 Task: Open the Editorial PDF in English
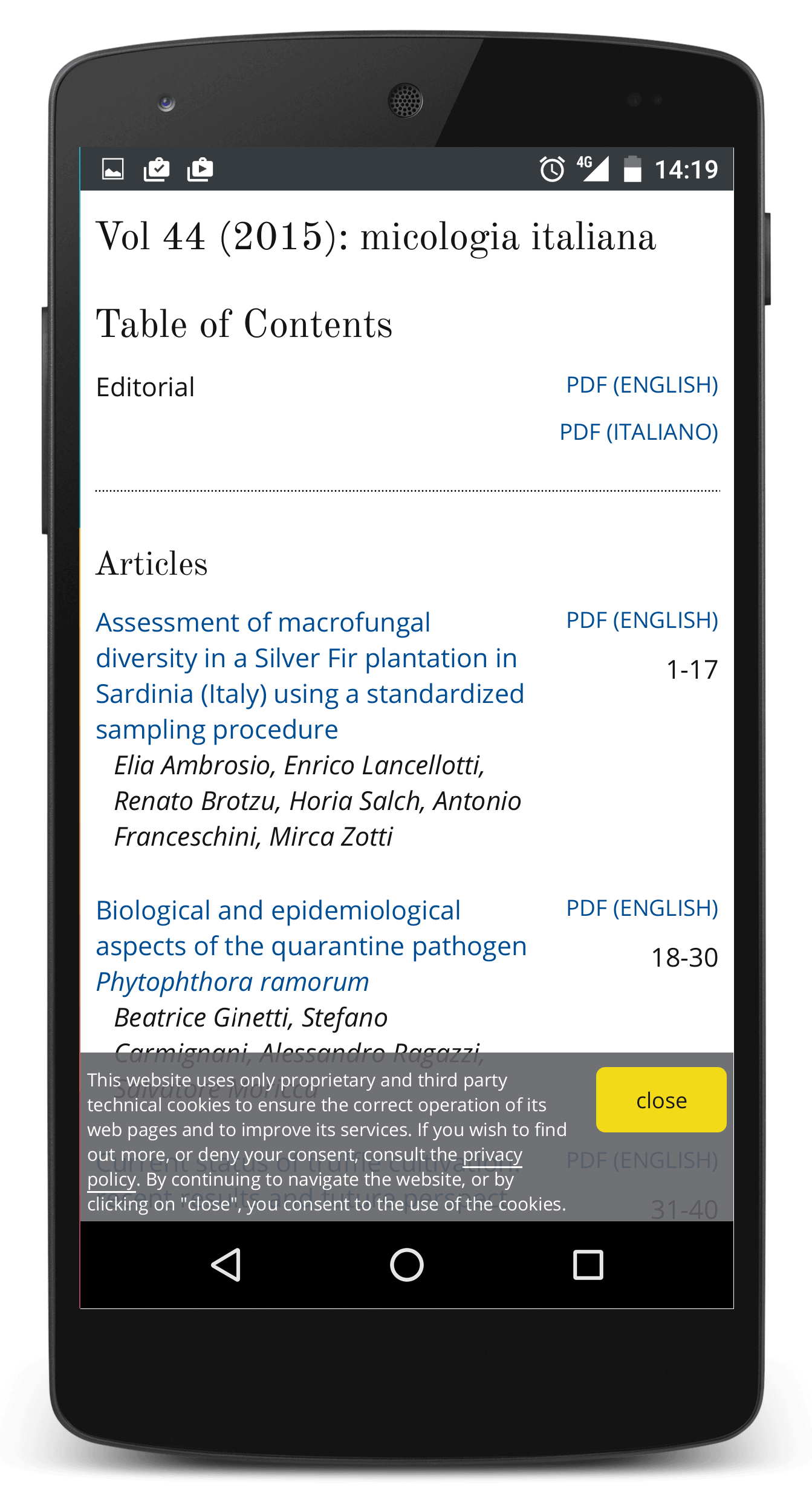click(641, 385)
